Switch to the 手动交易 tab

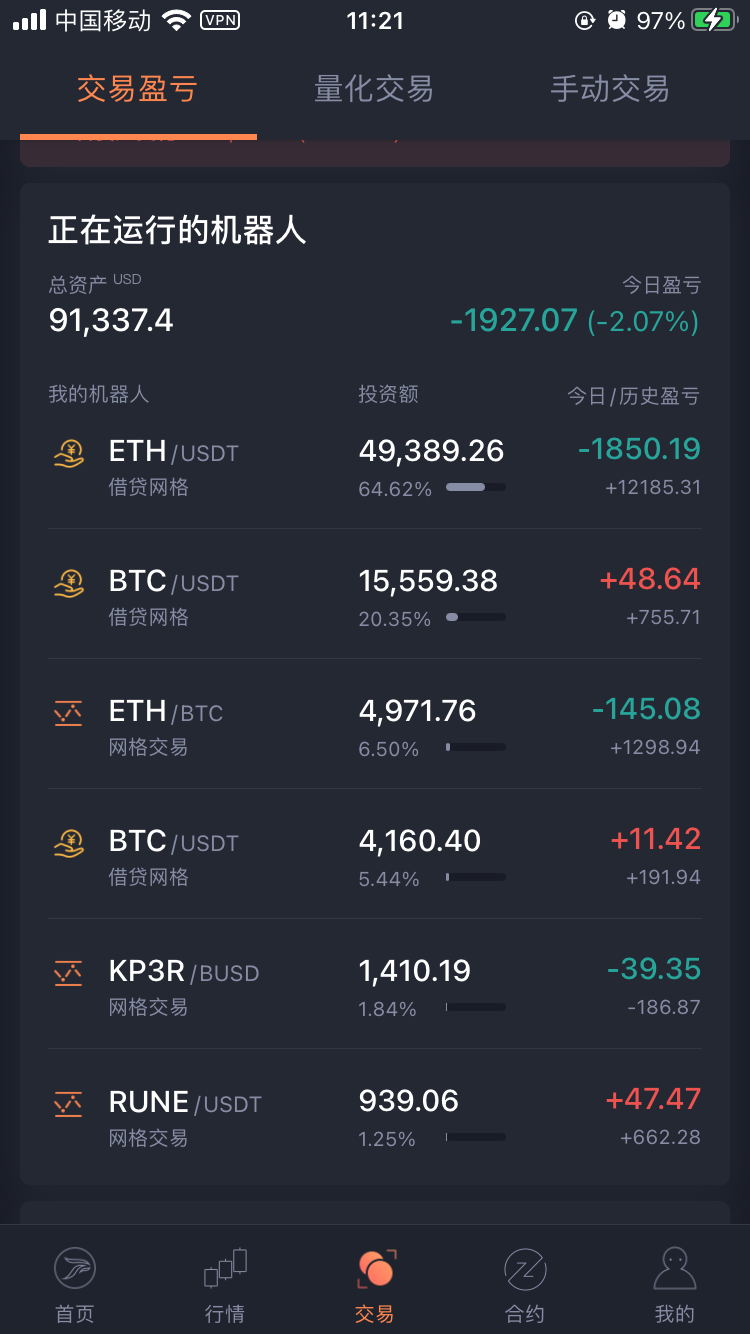(x=610, y=89)
